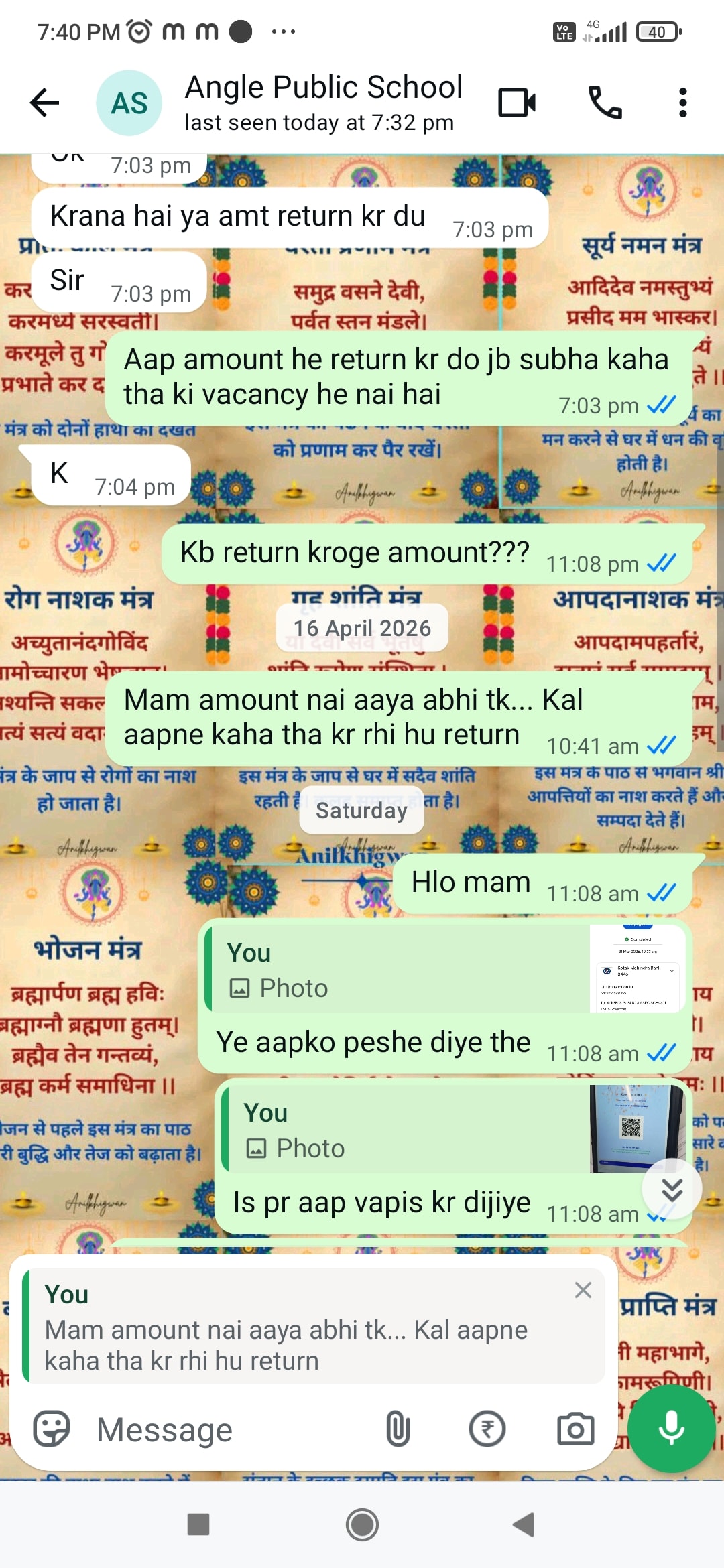
Task: Start a voice call
Action: (x=605, y=103)
